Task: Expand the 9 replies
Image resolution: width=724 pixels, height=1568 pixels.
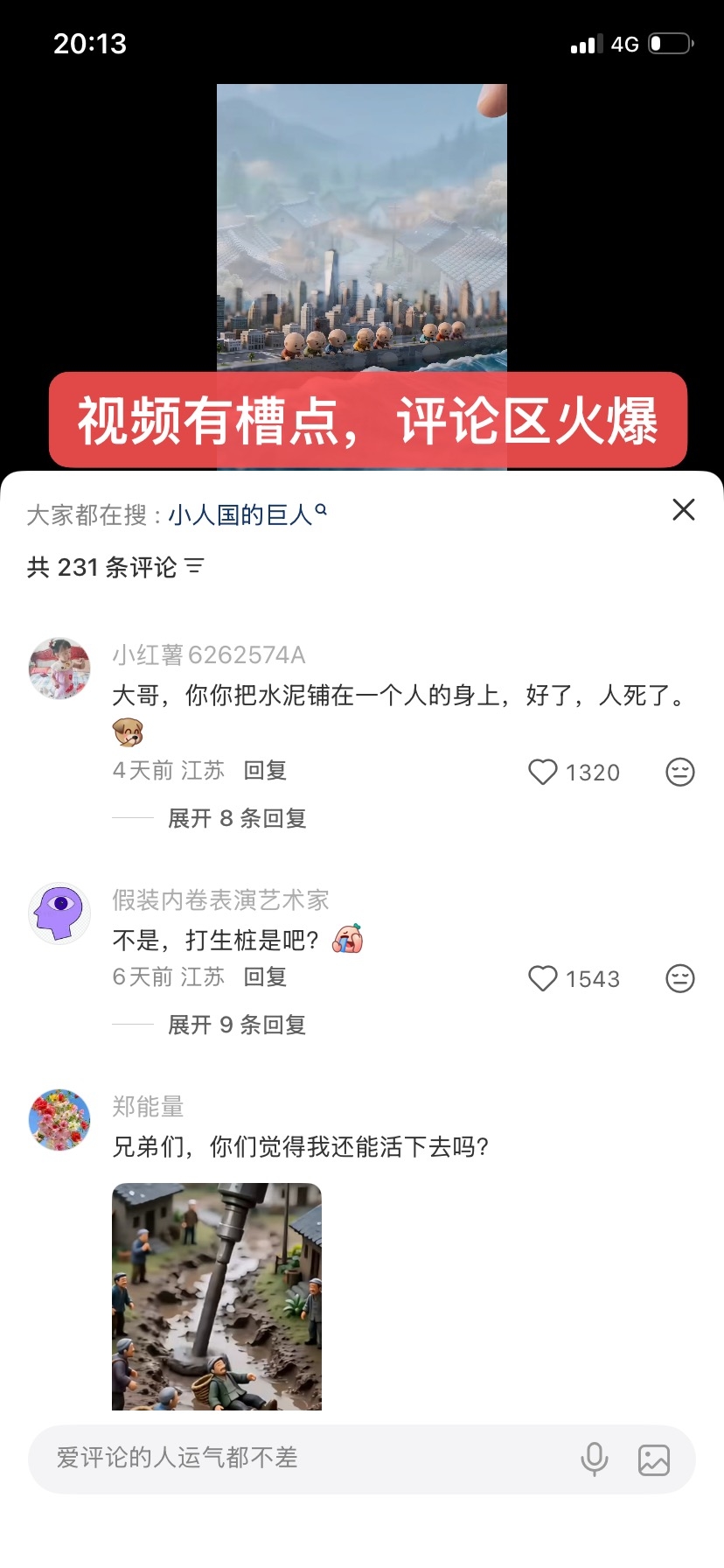Action: tap(237, 1025)
